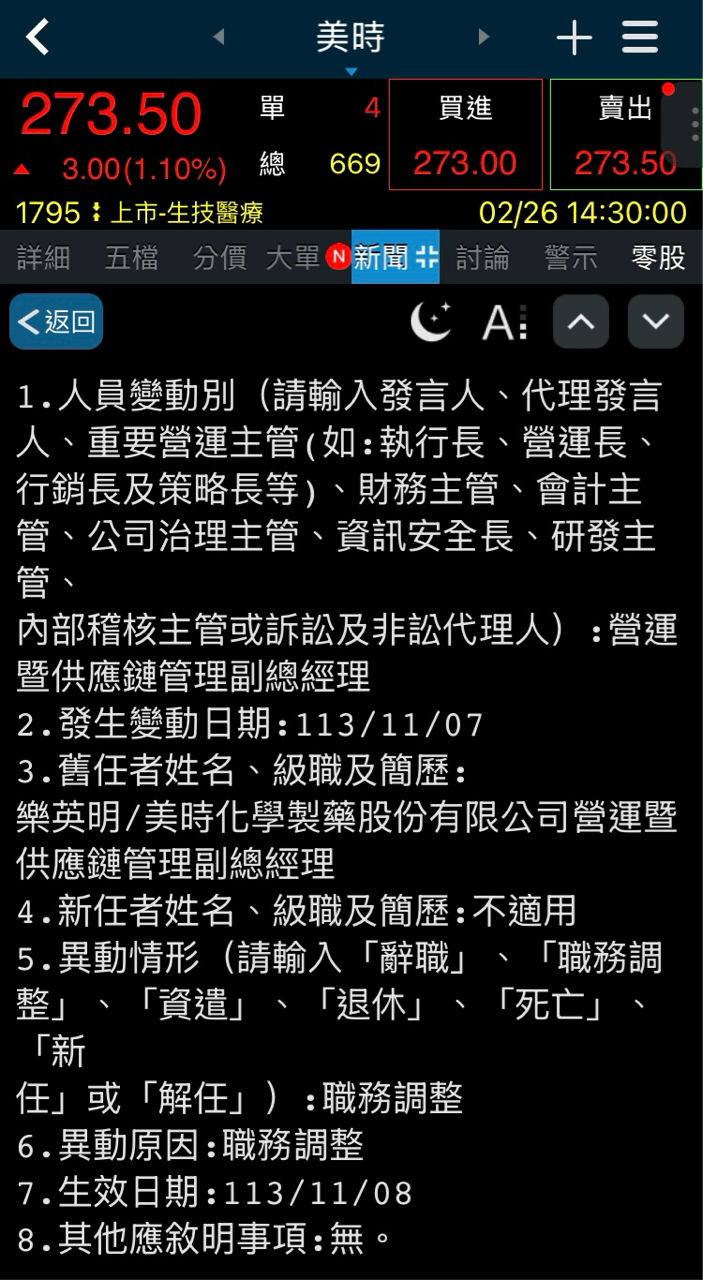Add stock with the plus icon

(574, 38)
